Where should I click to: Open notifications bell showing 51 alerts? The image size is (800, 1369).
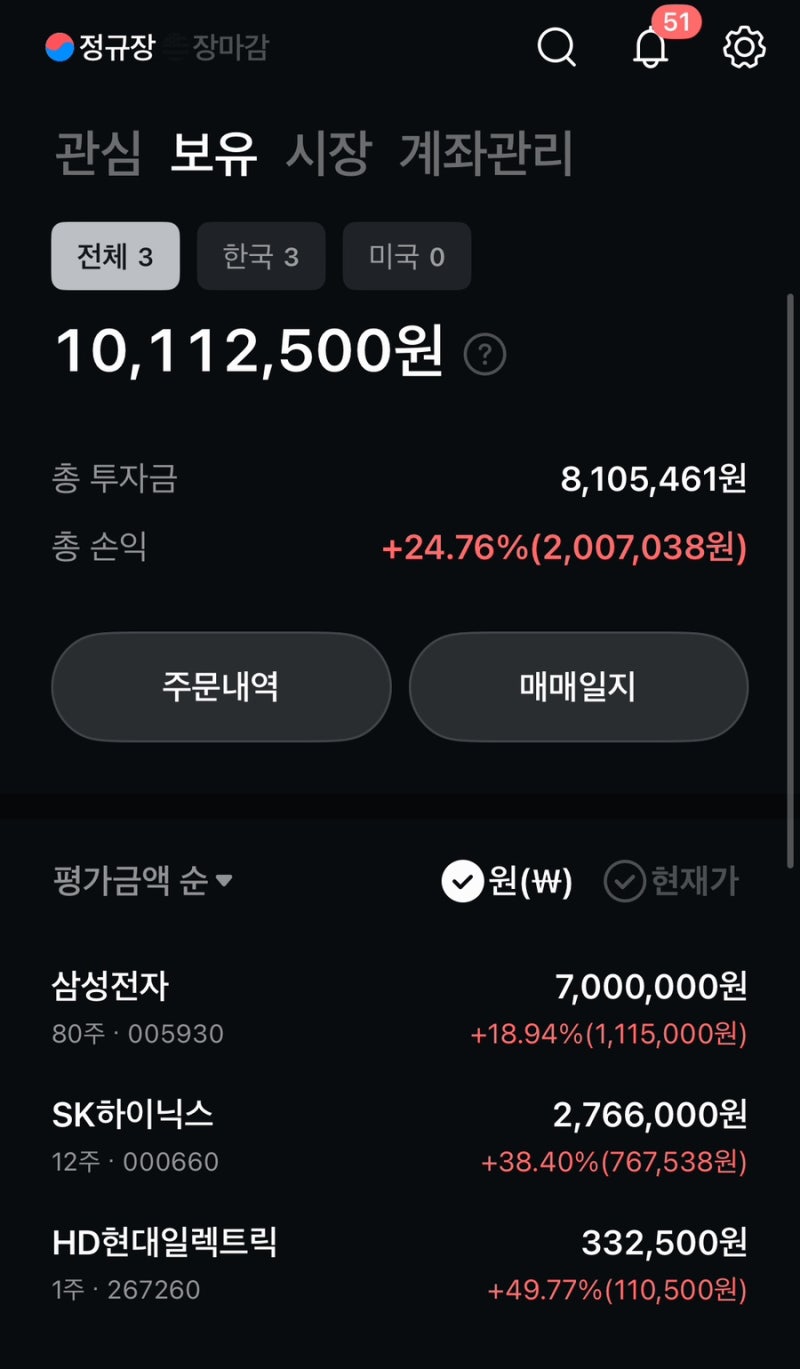tap(650, 49)
